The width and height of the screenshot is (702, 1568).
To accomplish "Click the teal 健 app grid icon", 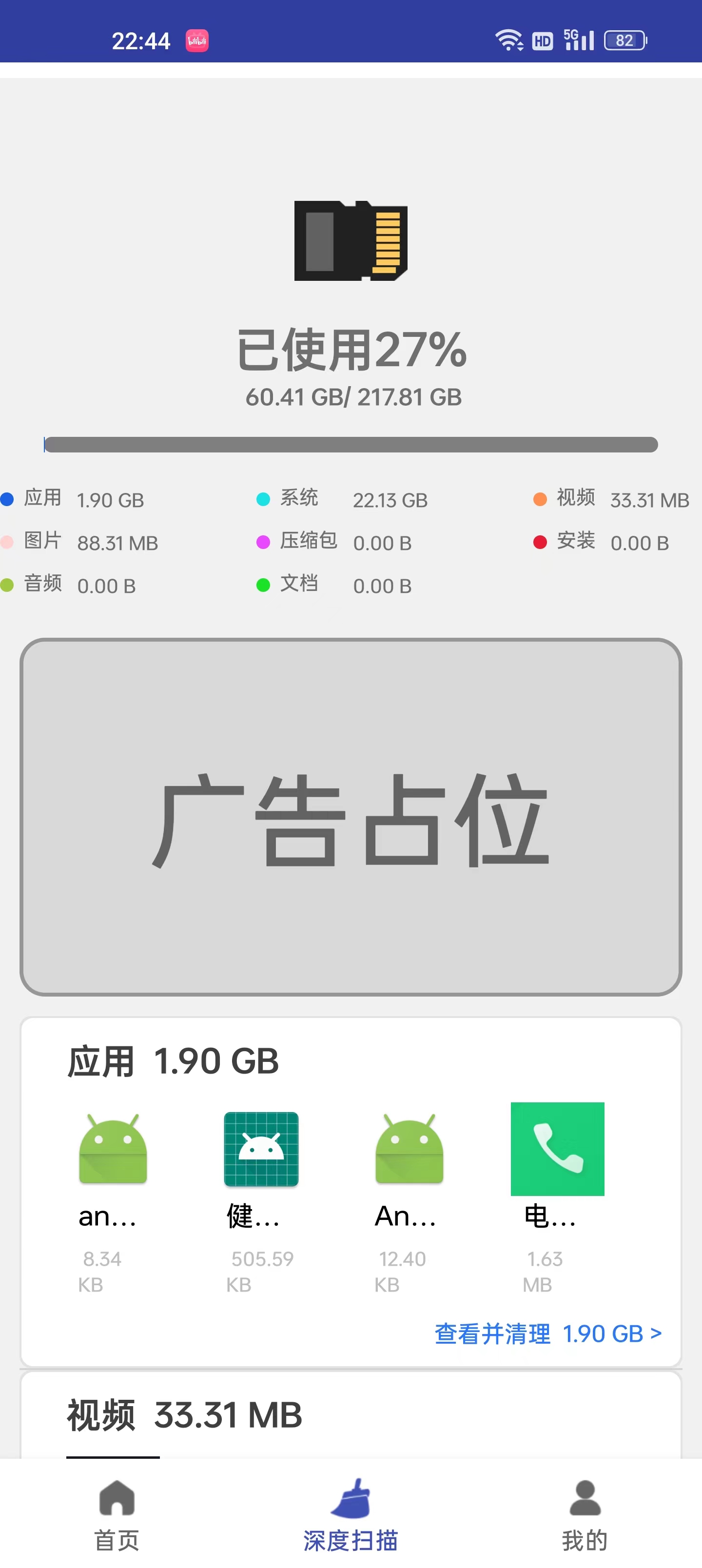I will coord(261,1149).
